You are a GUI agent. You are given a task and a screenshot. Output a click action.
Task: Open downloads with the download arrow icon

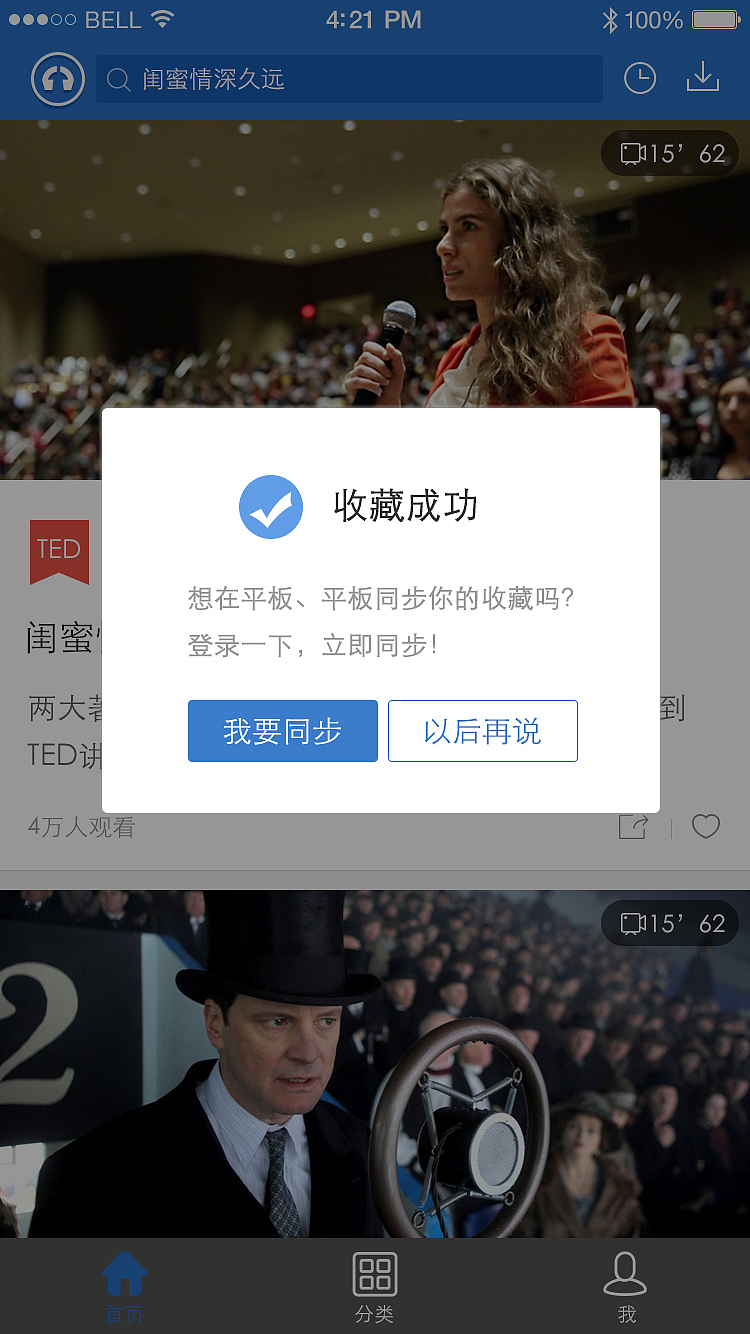click(703, 77)
